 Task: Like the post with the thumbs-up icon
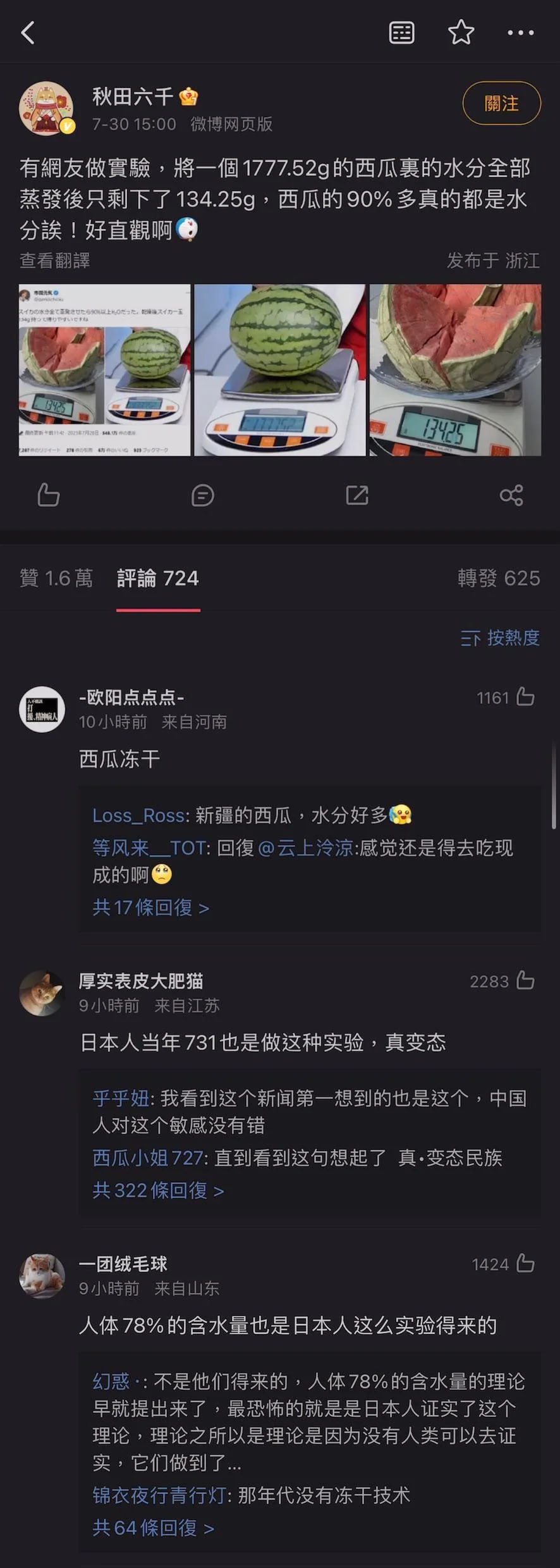point(47,495)
